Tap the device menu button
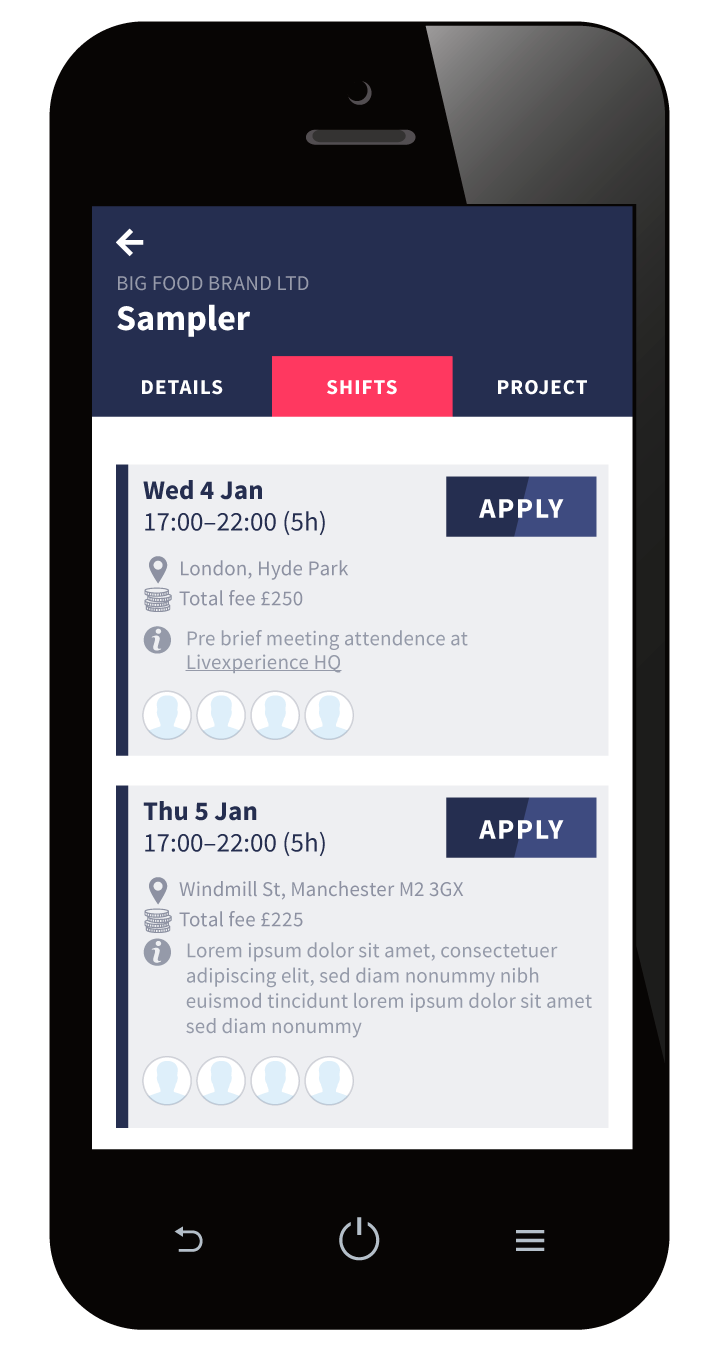The image size is (713, 1355). coord(529,1241)
